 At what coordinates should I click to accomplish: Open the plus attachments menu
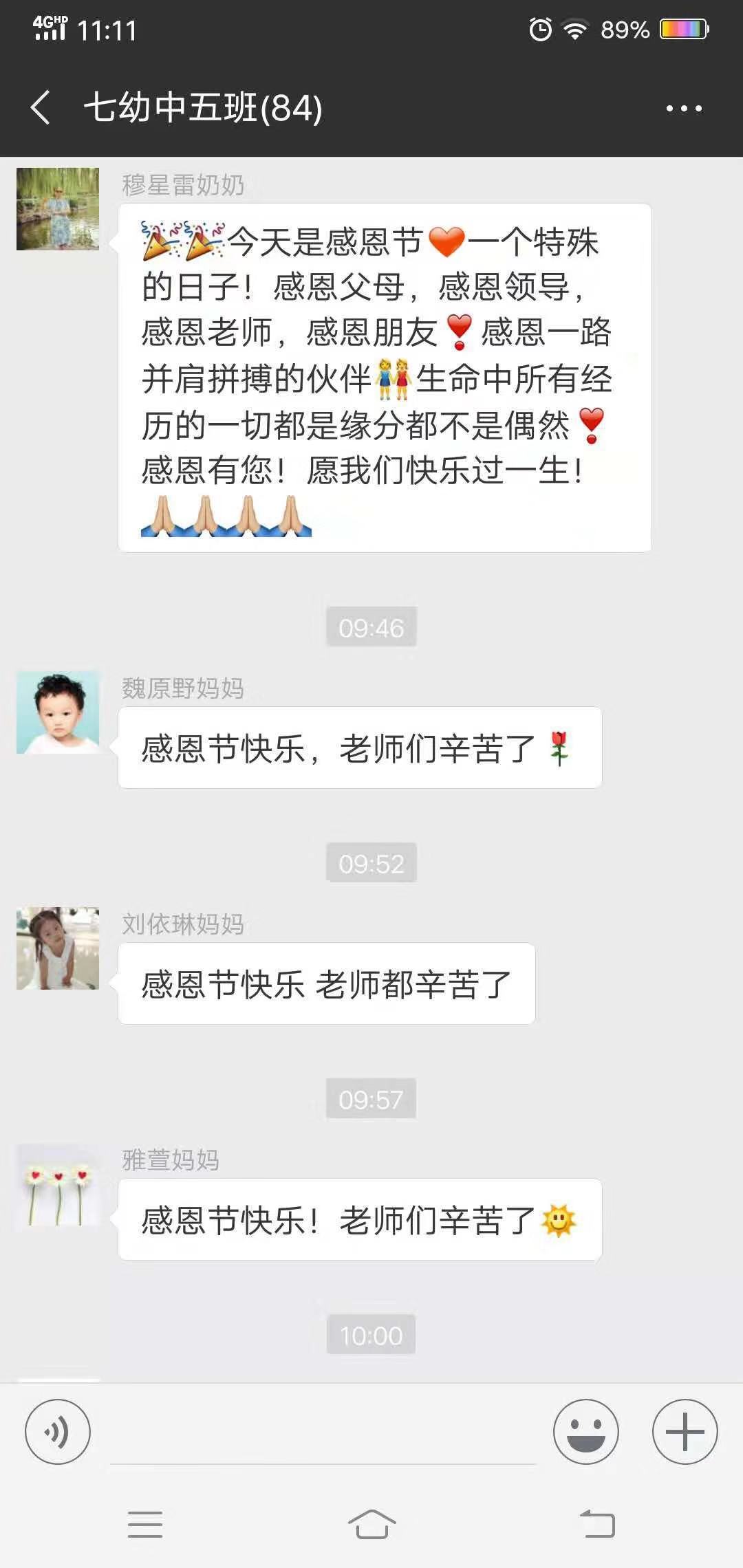[685, 1432]
